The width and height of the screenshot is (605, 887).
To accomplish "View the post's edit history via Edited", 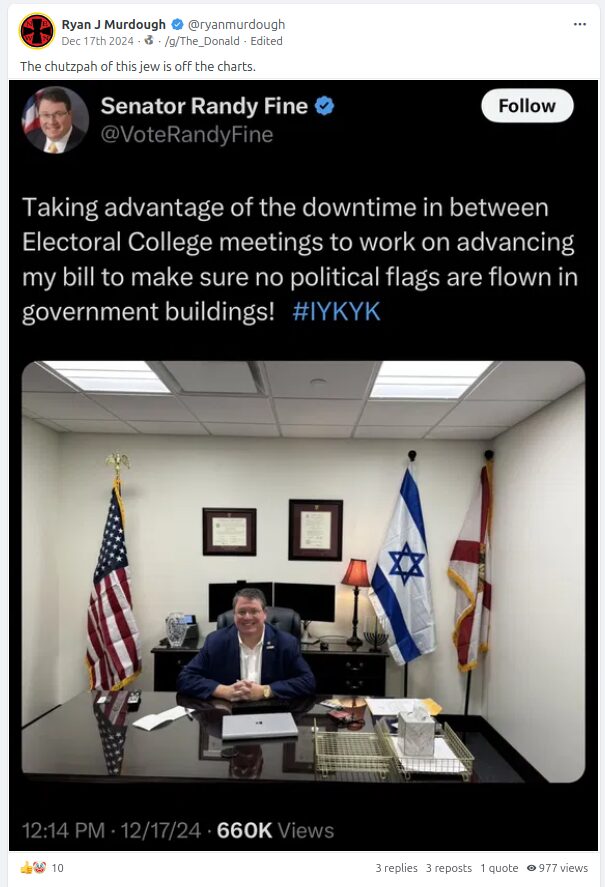I will pos(267,41).
